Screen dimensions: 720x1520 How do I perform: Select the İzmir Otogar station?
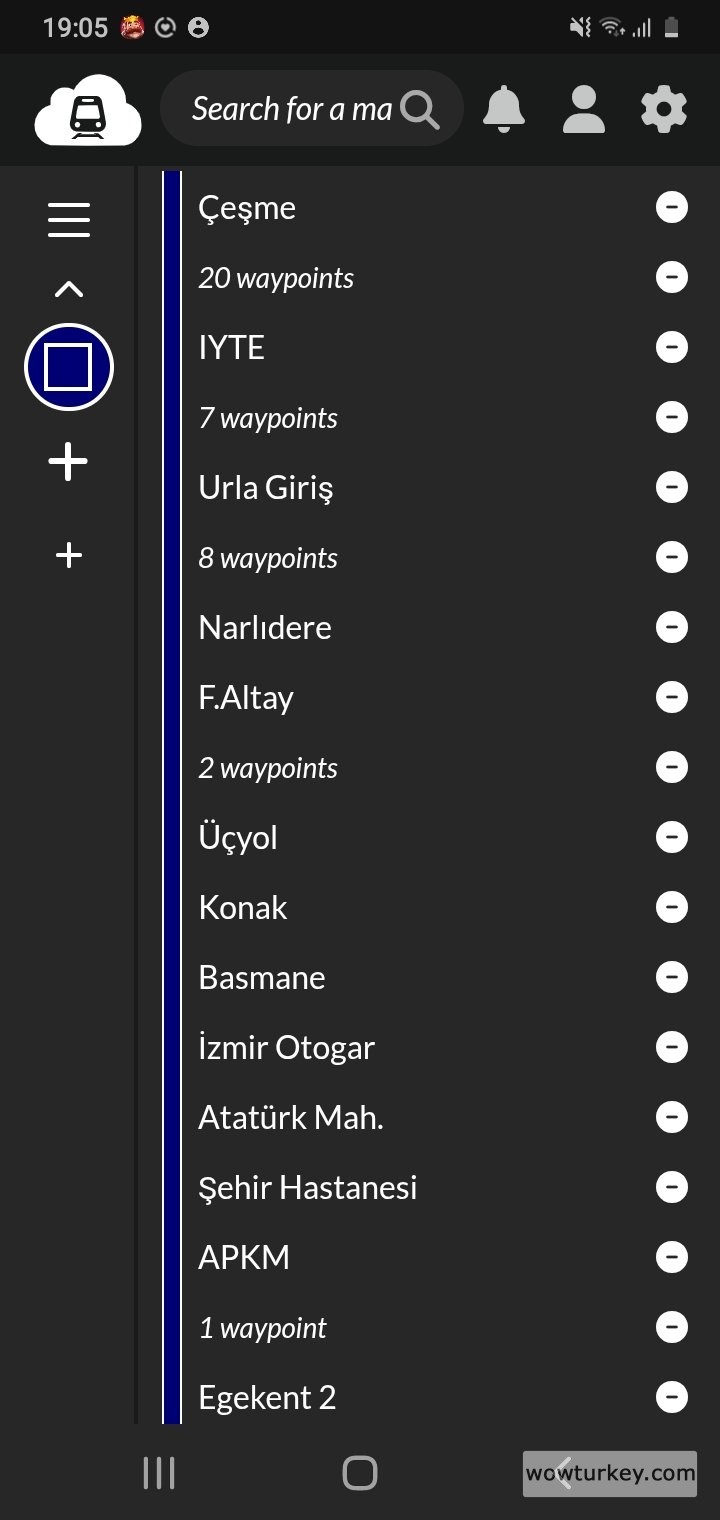[287, 1048]
